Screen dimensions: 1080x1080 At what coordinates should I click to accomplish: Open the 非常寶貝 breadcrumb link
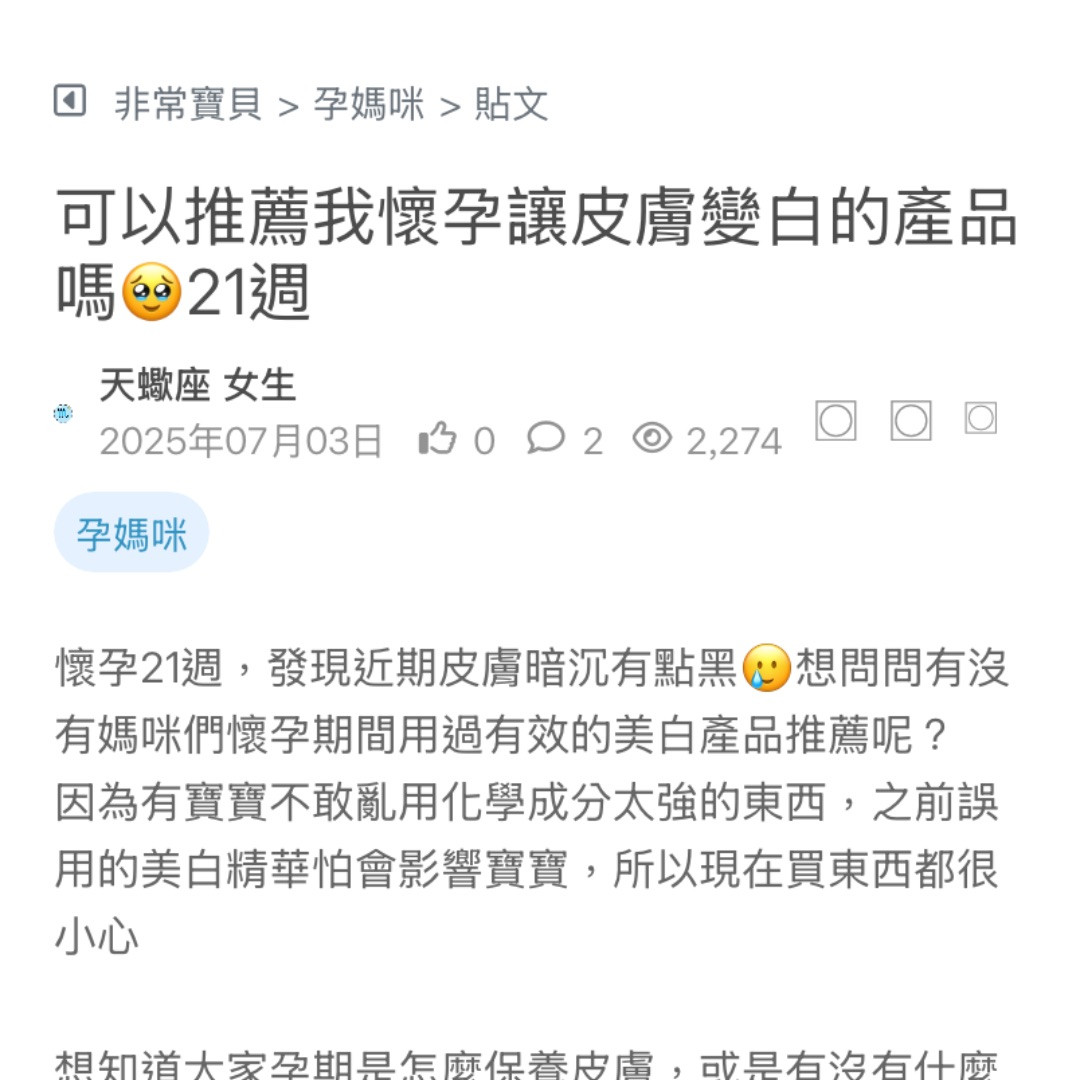click(188, 104)
